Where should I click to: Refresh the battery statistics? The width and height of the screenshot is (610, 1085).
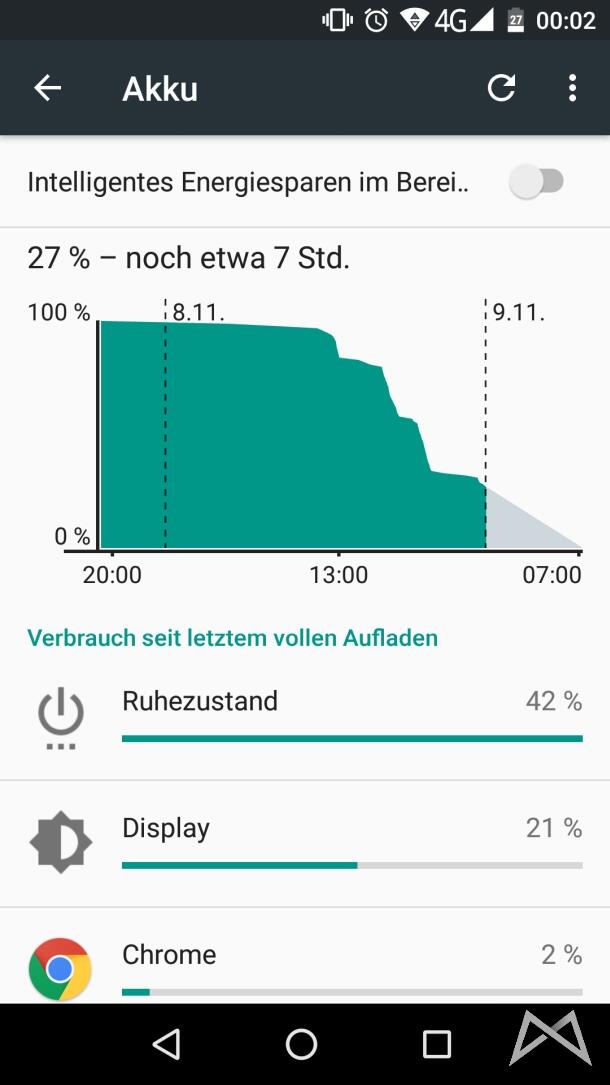tap(501, 88)
